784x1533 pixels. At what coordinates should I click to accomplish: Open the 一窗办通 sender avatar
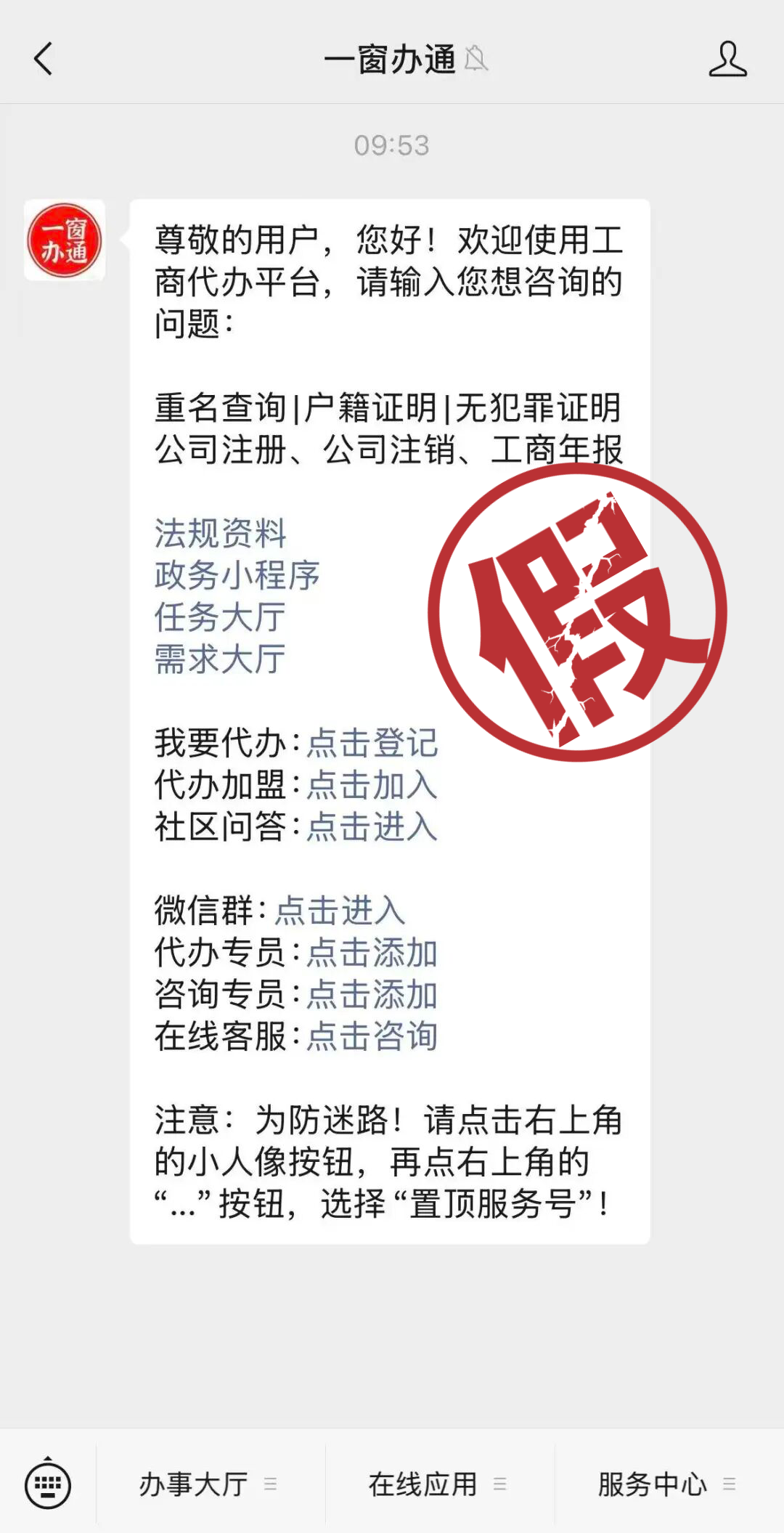(x=65, y=240)
